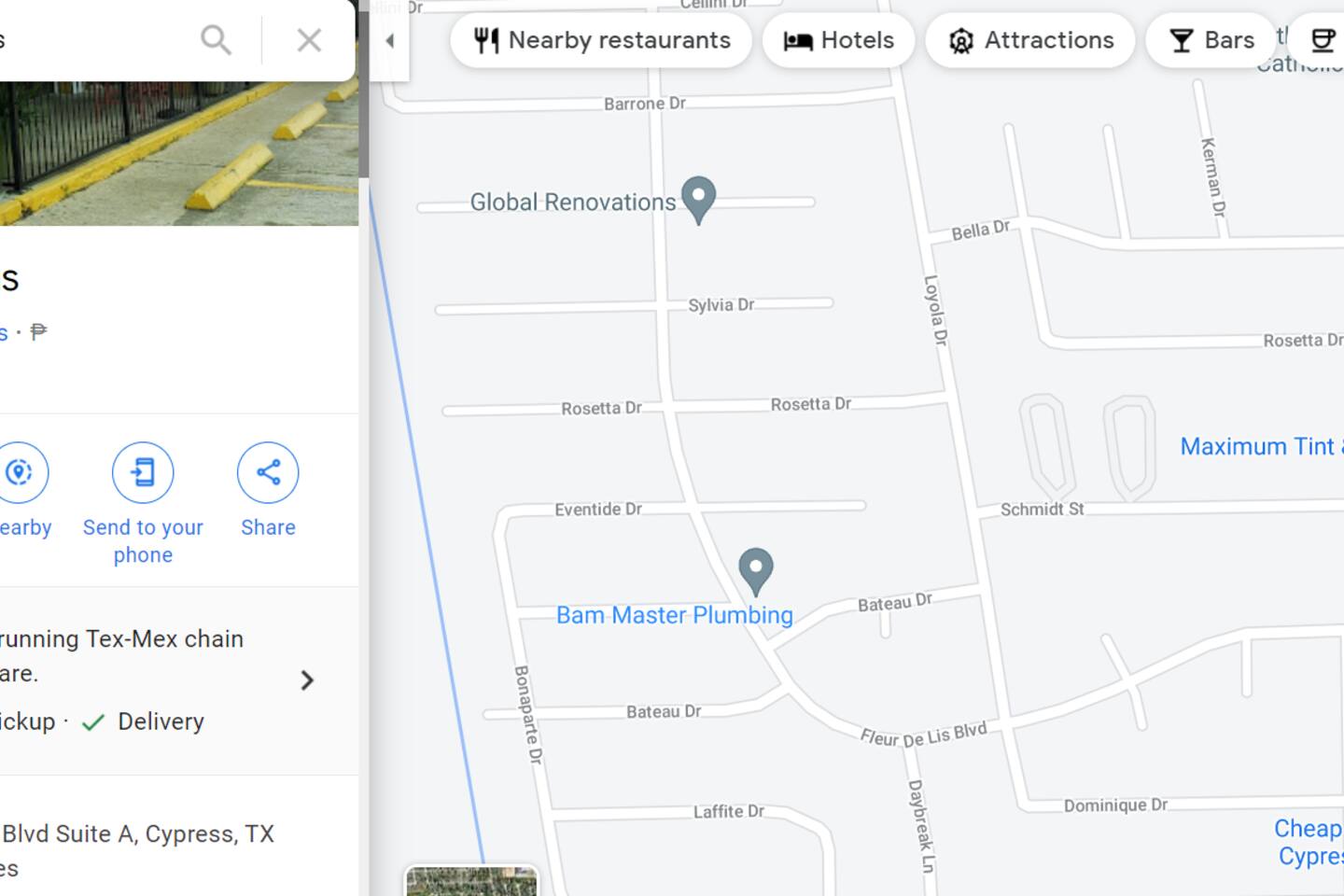Switch to the satellite layer thumbnail
1344x896 pixels.
(471, 881)
